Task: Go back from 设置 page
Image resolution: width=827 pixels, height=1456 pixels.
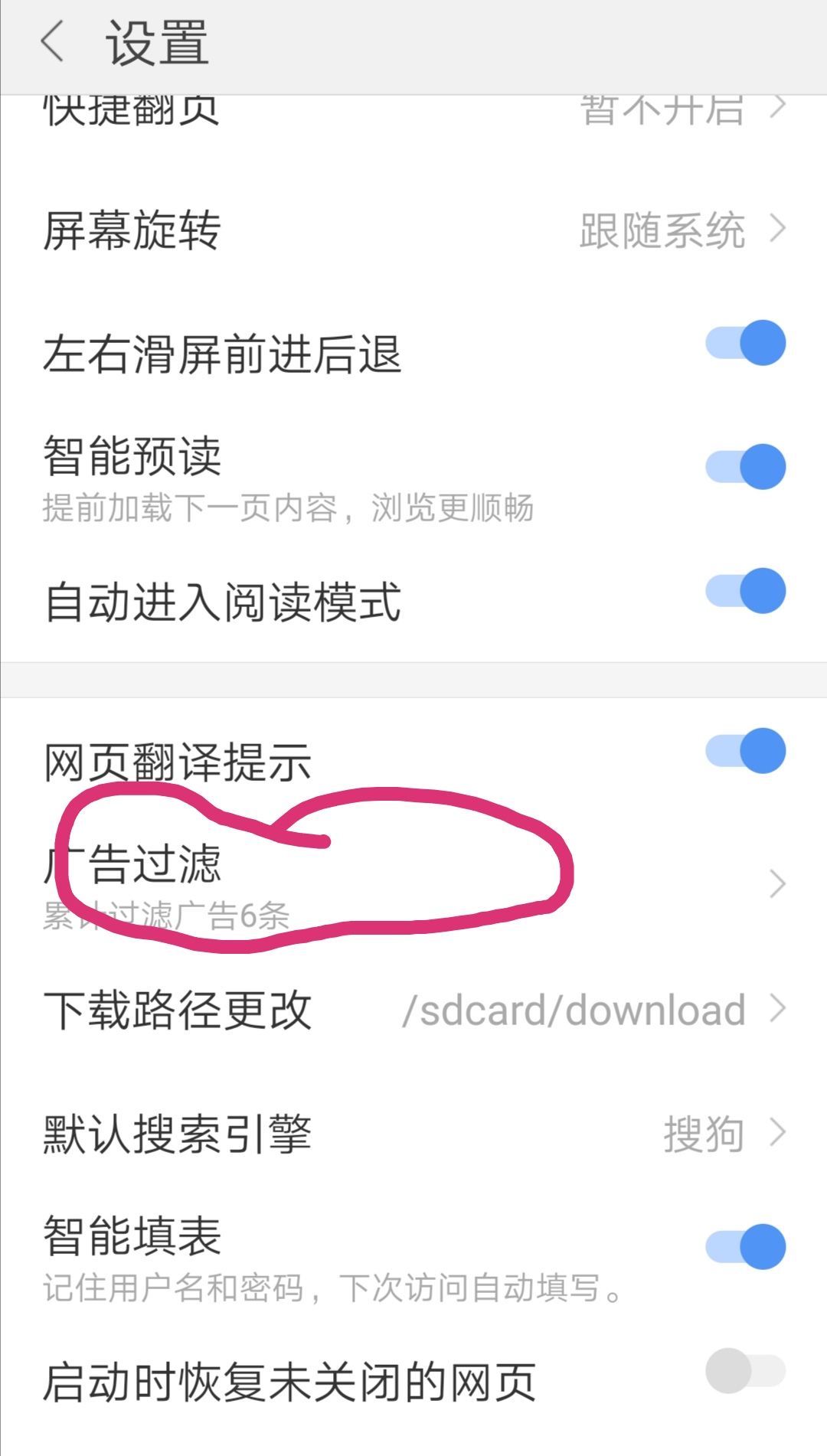Action: pyautogui.click(x=52, y=41)
